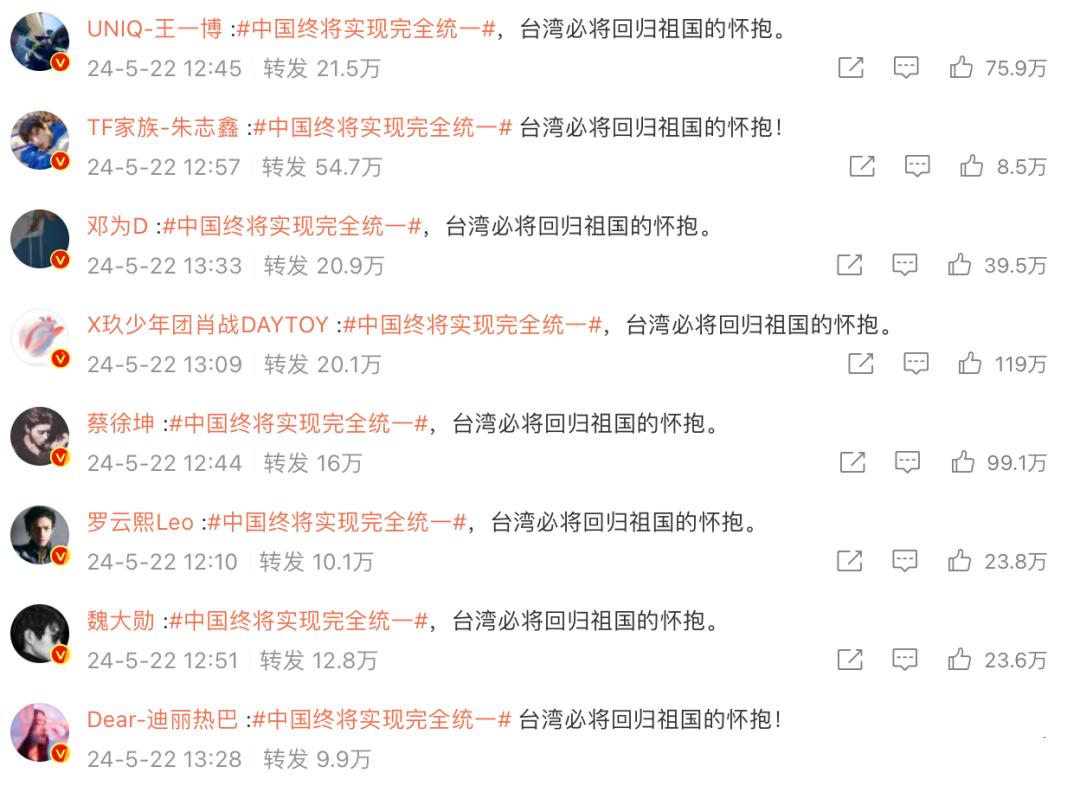Share the repost by TF家族-朱志鑫
The image size is (1080, 786).
[x=861, y=167]
